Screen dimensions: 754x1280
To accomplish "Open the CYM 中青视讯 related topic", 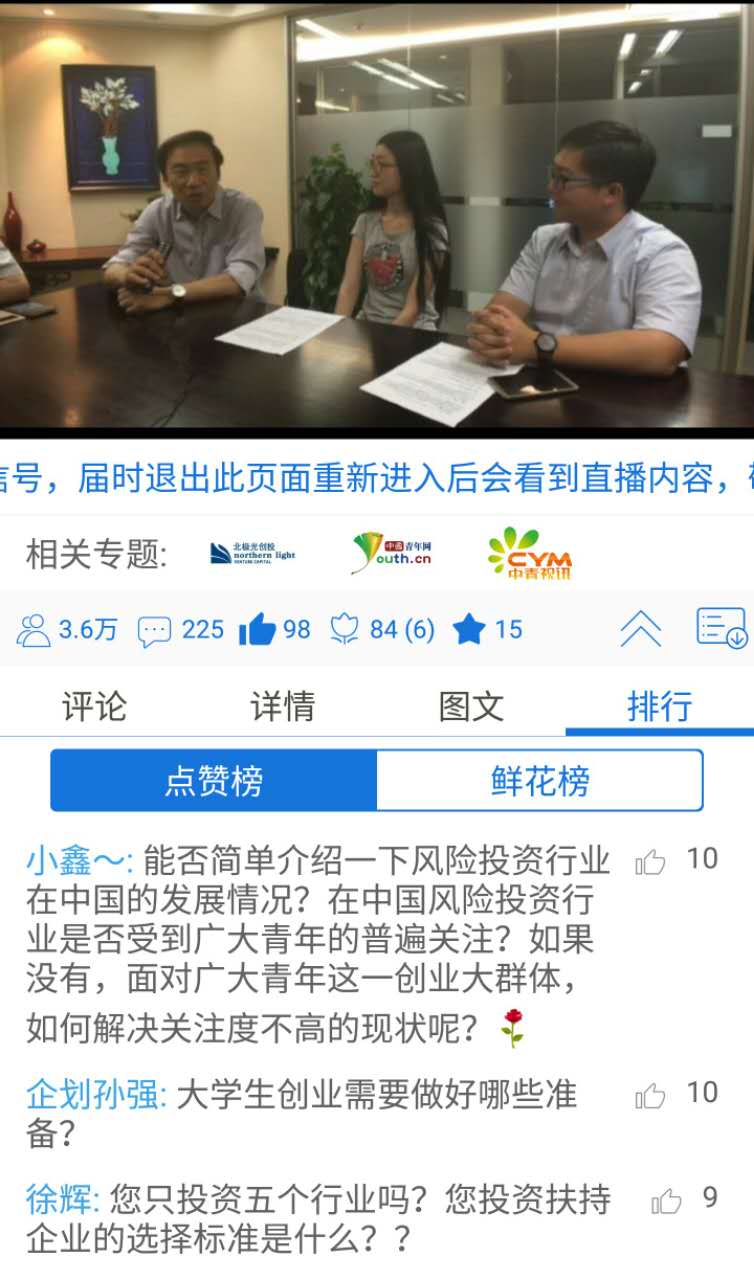I will point(529,553).
